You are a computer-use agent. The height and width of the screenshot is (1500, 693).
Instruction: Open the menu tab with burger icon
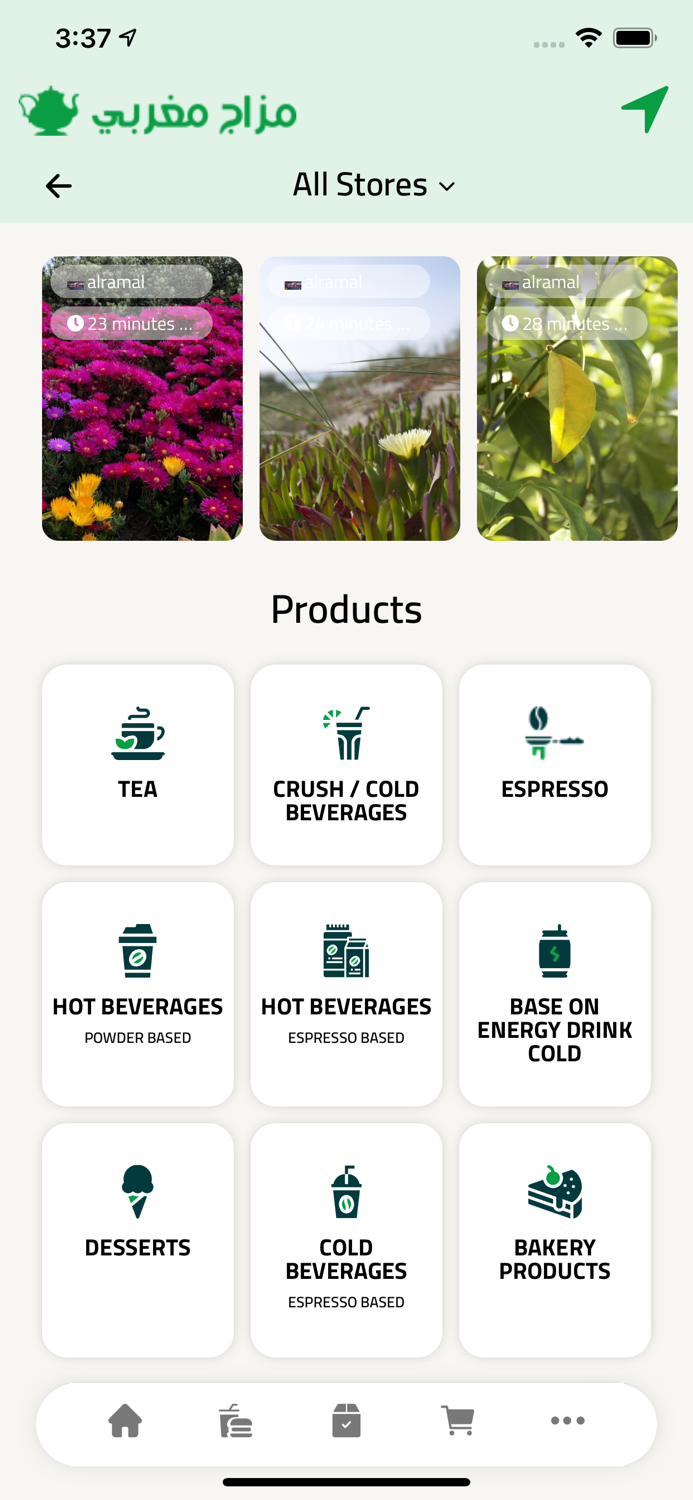[x=236, y=1421]
